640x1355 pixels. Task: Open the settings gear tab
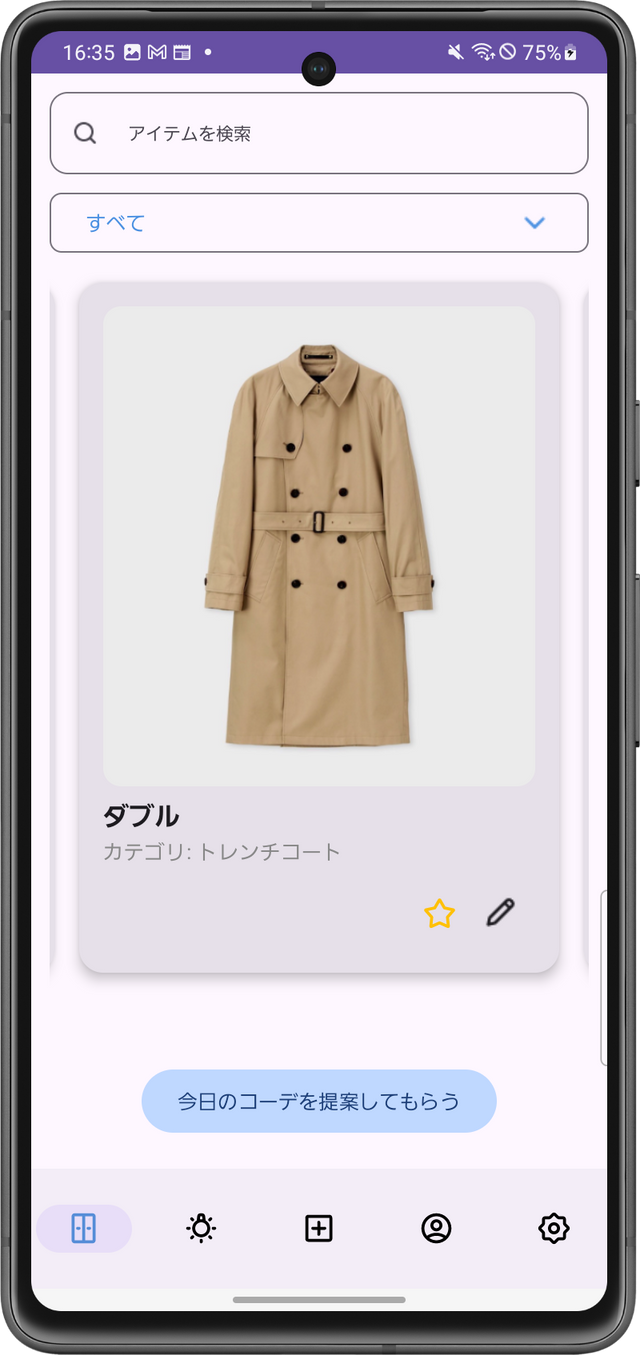[553, 1228]
